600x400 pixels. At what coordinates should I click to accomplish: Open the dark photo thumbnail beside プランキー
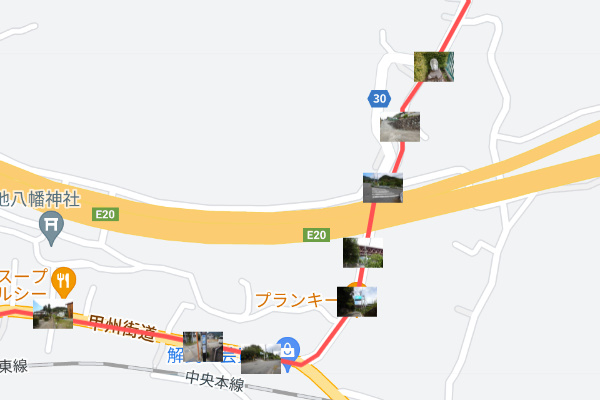tap(357, 301)
